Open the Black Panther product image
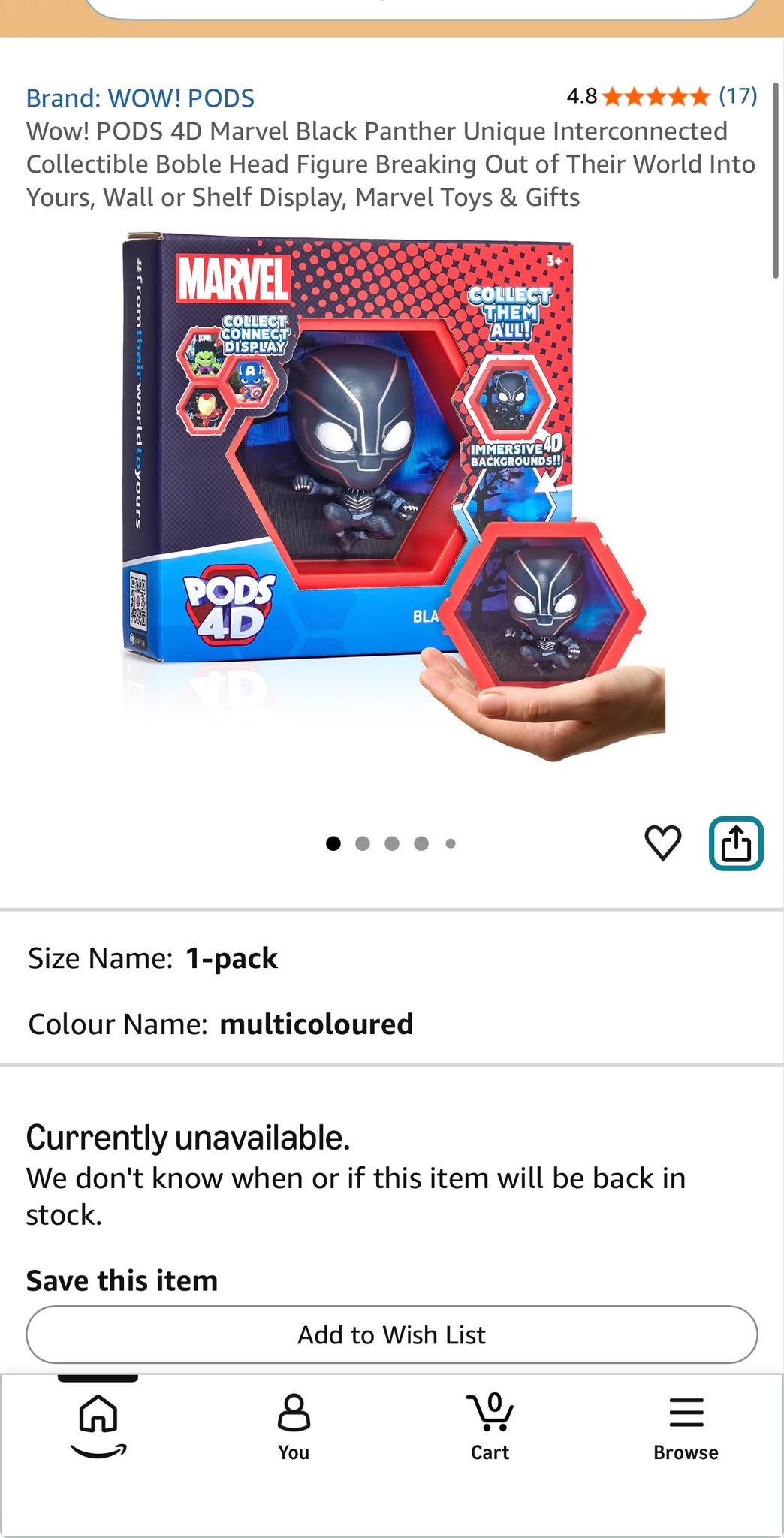Viewport: 784px width, 1538px height. tap(394, 497)
